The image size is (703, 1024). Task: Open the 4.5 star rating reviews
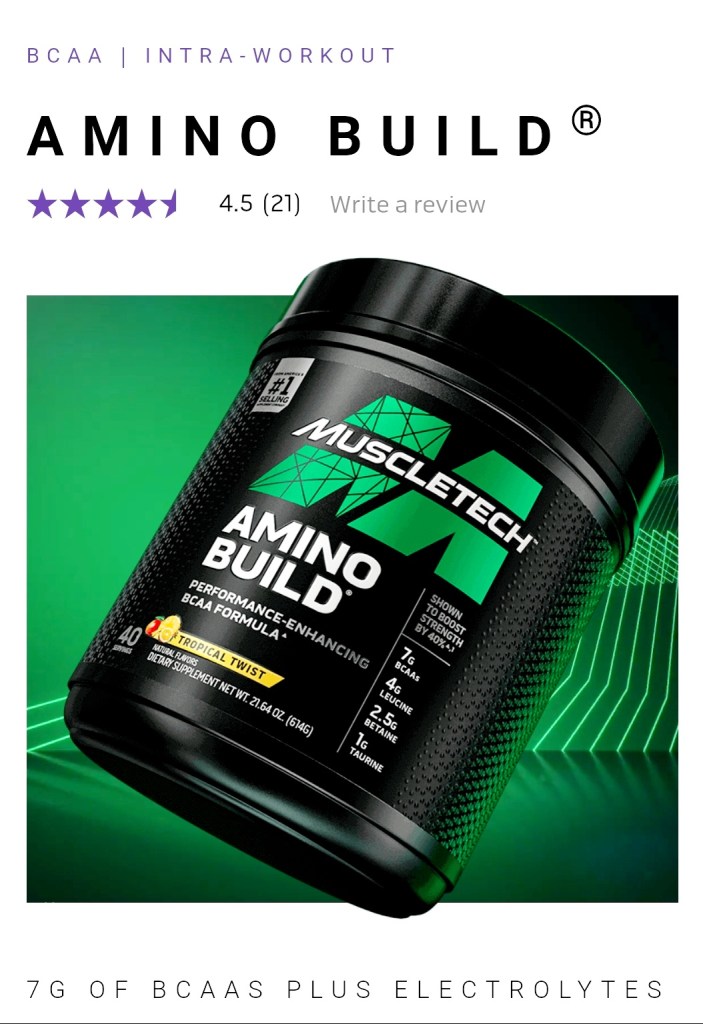103,204
